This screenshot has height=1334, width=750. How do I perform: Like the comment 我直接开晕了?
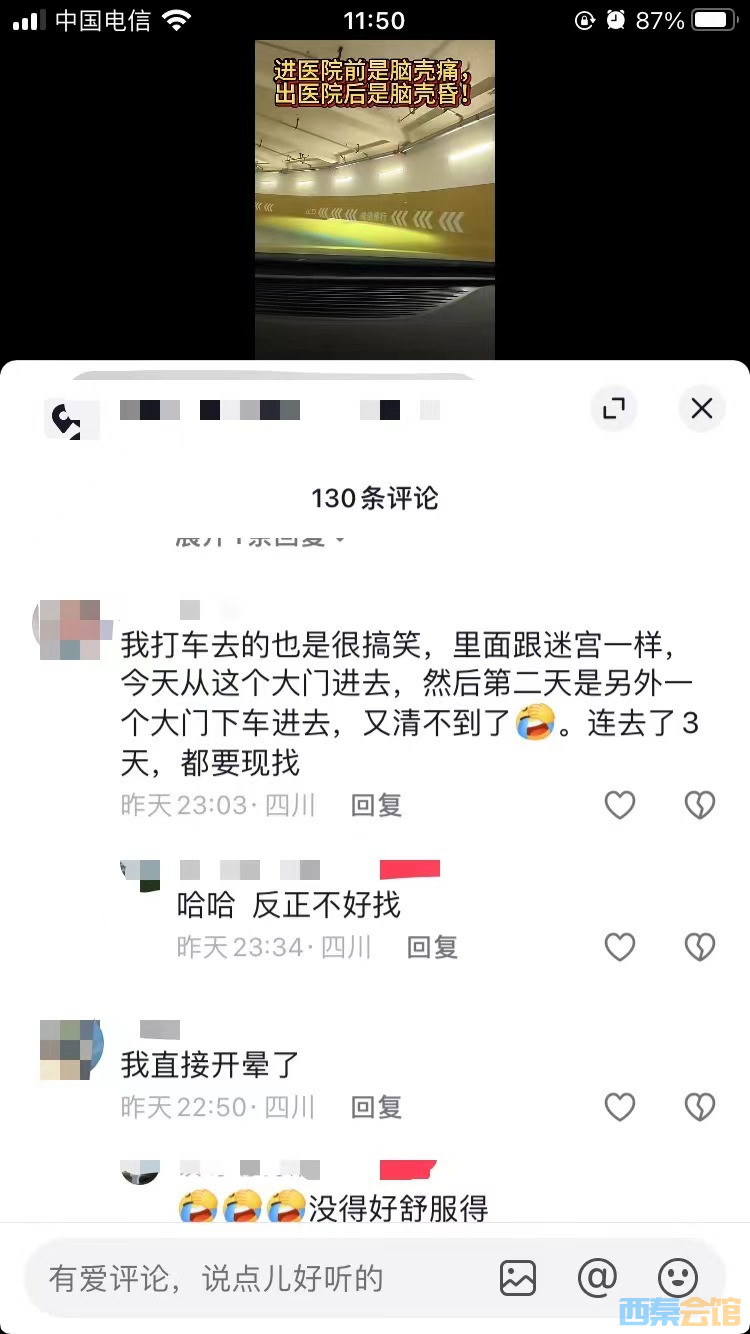click(x=620, y=1106)
